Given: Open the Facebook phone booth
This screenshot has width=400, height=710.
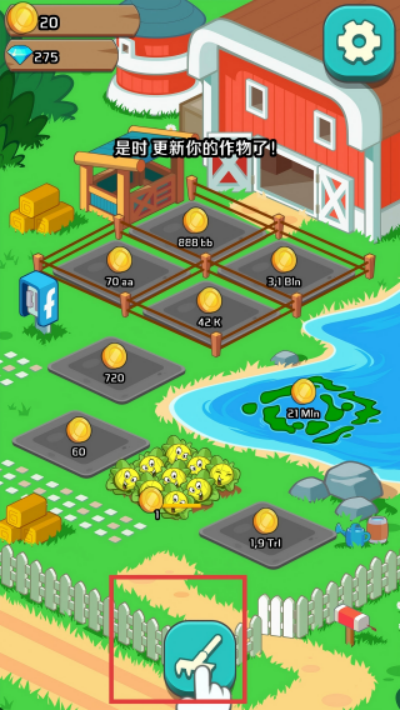Looking at the screenshot, I should point(39,301).
